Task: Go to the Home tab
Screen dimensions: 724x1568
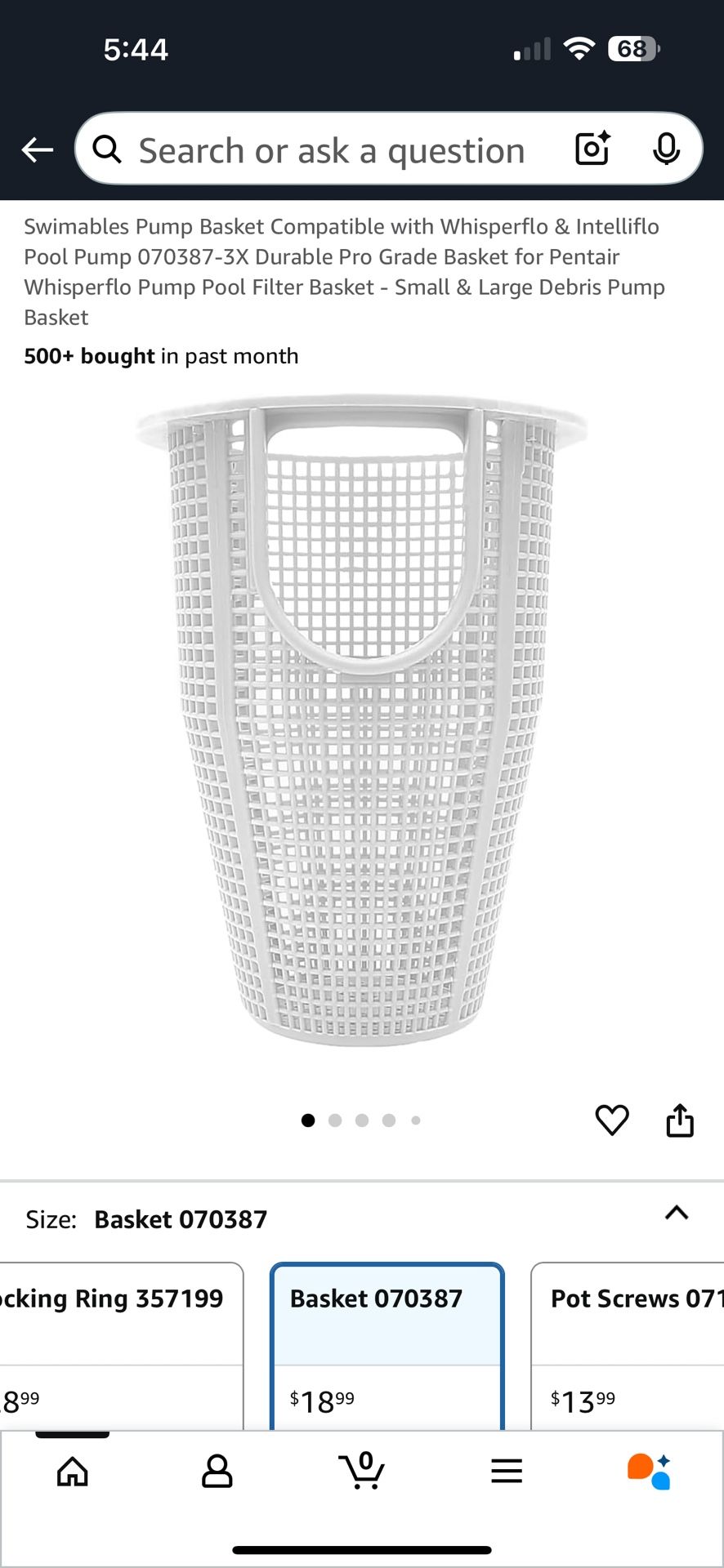Action: pos(73,1472)
